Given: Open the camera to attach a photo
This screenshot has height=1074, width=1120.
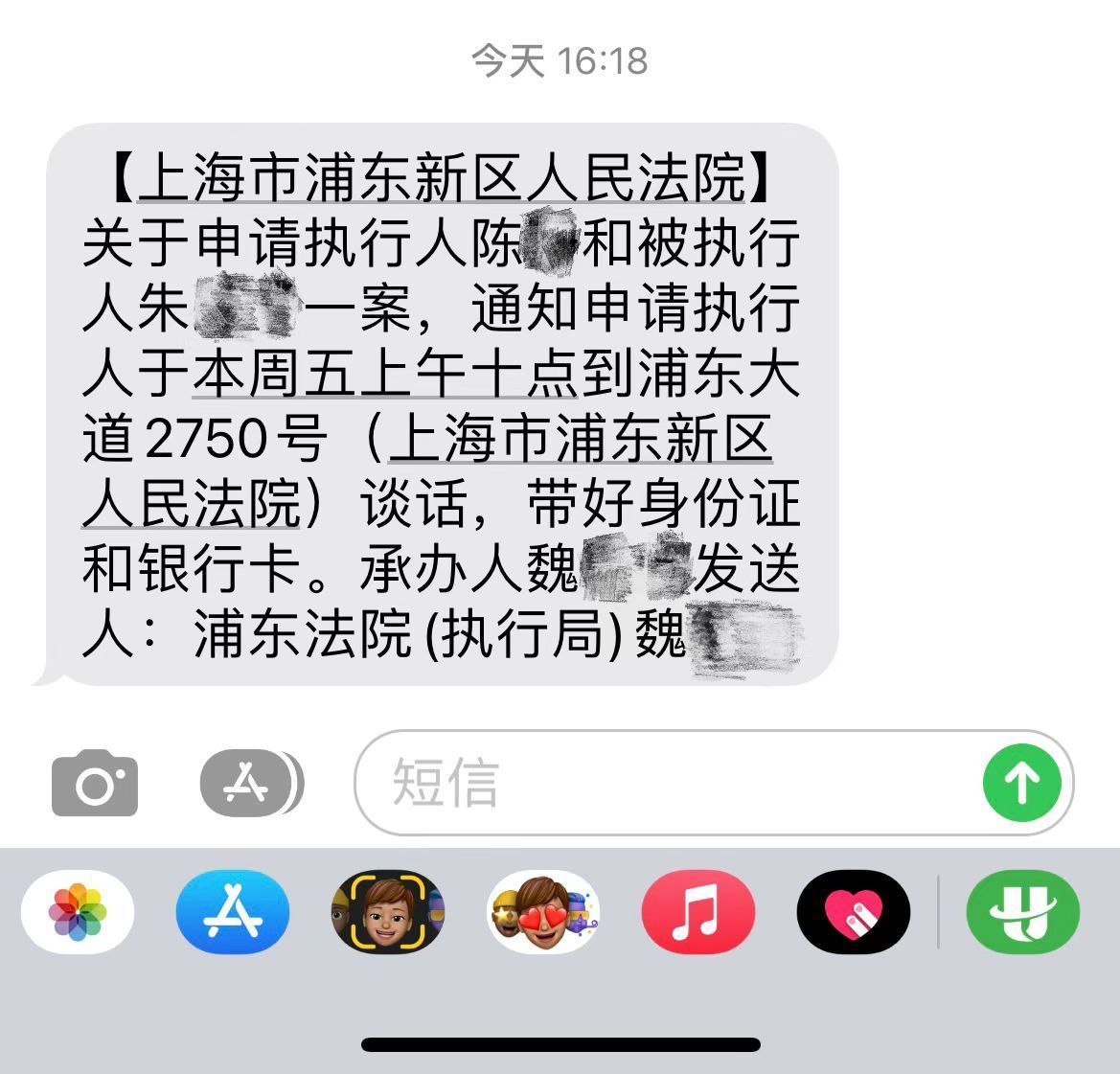Looking at the screenshot, I should click(x=94, y=785).
